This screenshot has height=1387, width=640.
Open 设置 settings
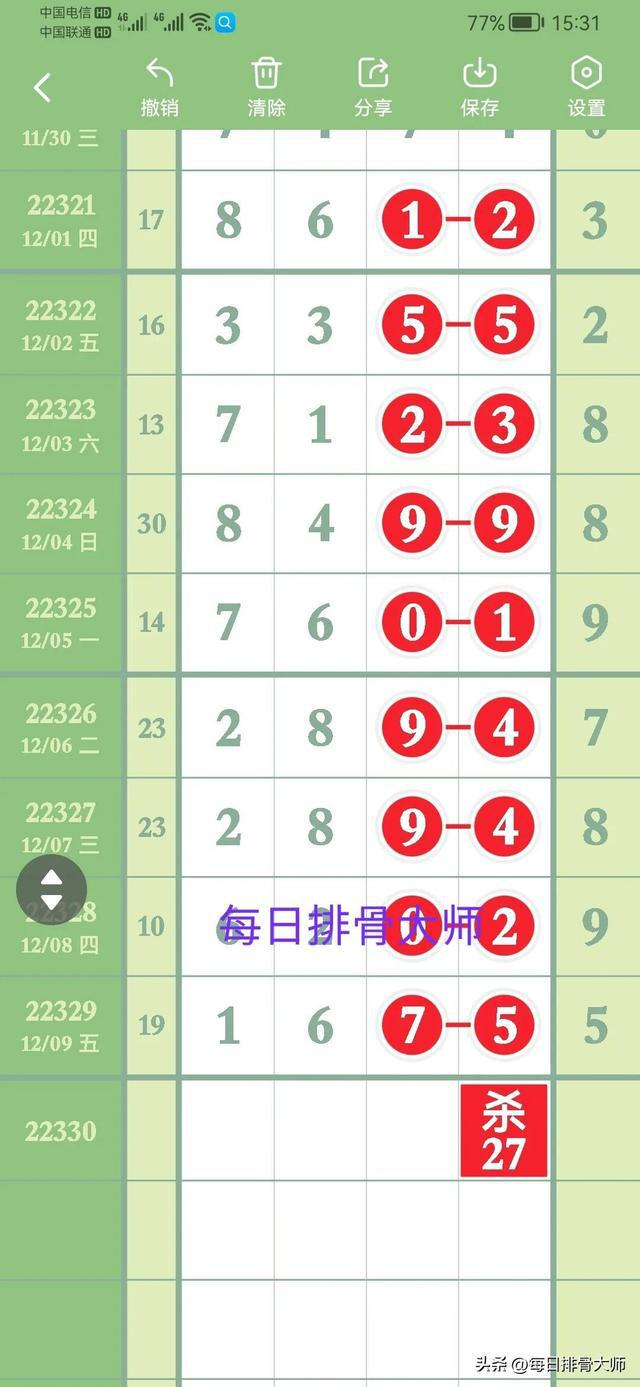[x=586, y=87]
